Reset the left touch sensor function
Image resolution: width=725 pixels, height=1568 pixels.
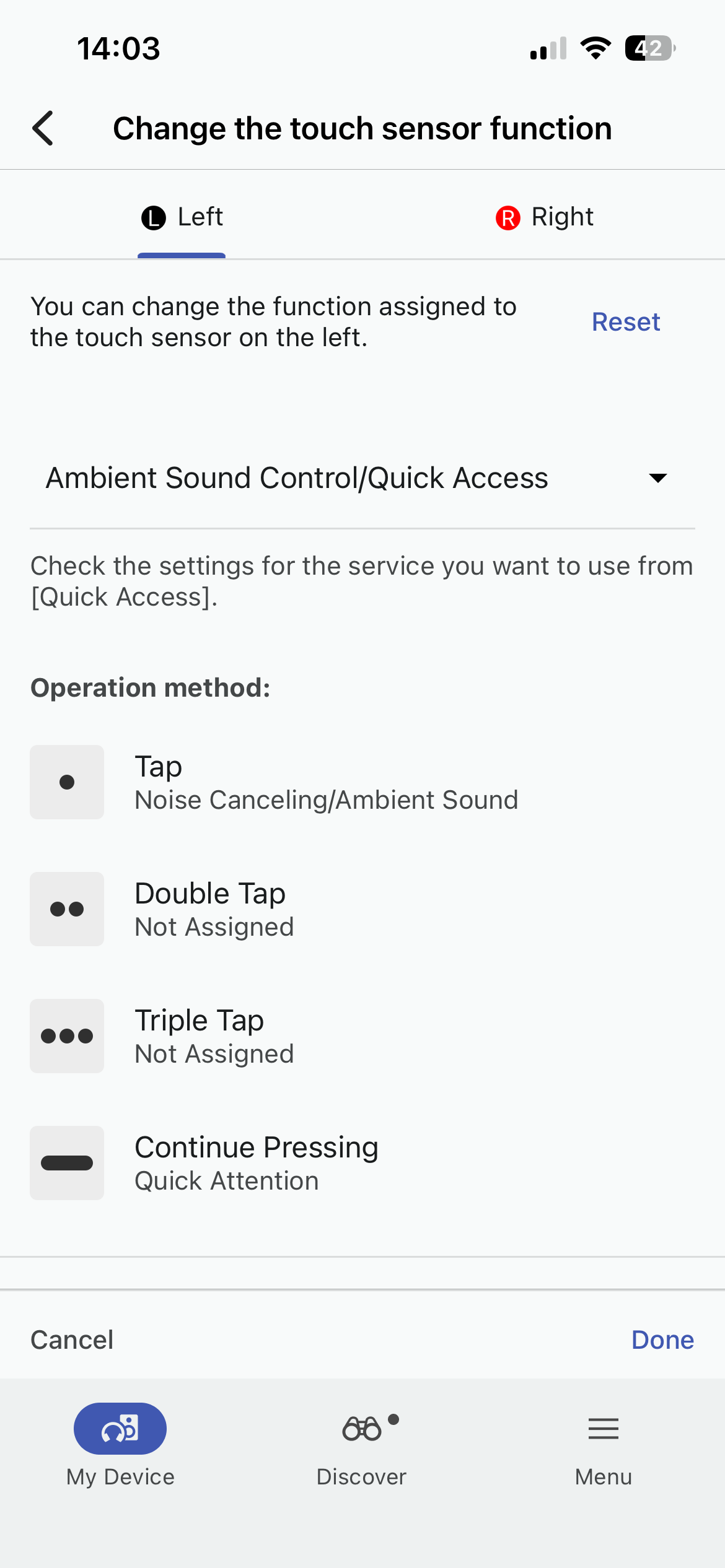pyautogui.click(x=625, y=322)
